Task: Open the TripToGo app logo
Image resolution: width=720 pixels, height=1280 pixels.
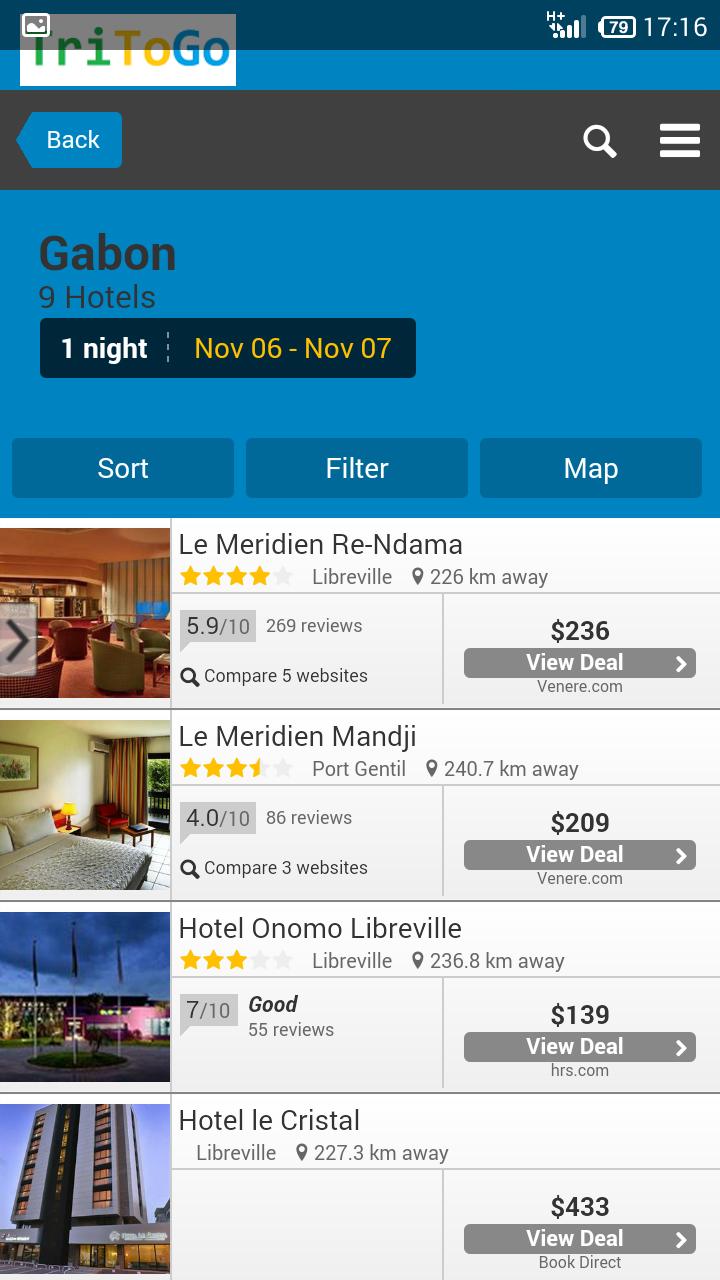Action: [128, 48]
